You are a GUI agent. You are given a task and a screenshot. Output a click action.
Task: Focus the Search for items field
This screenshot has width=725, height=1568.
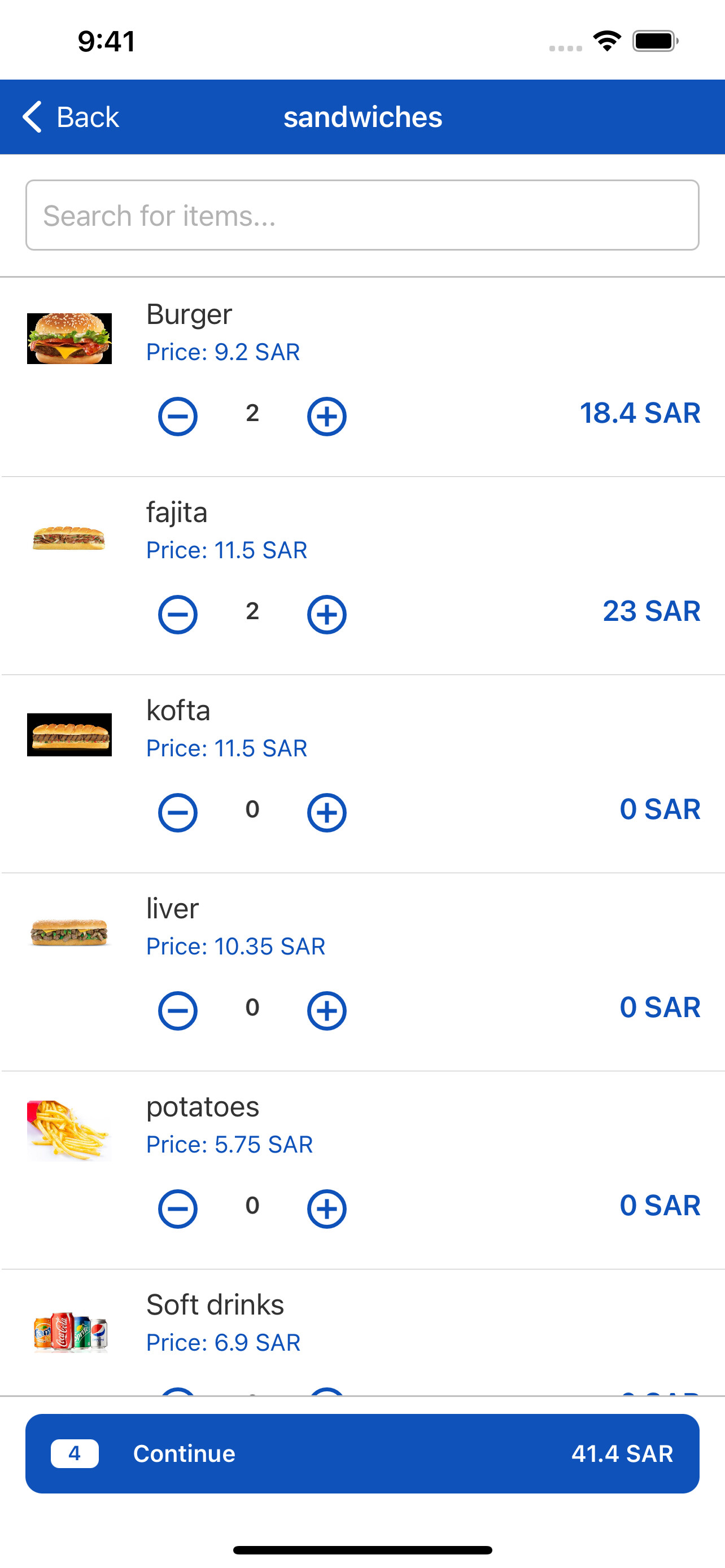[362, 215]
